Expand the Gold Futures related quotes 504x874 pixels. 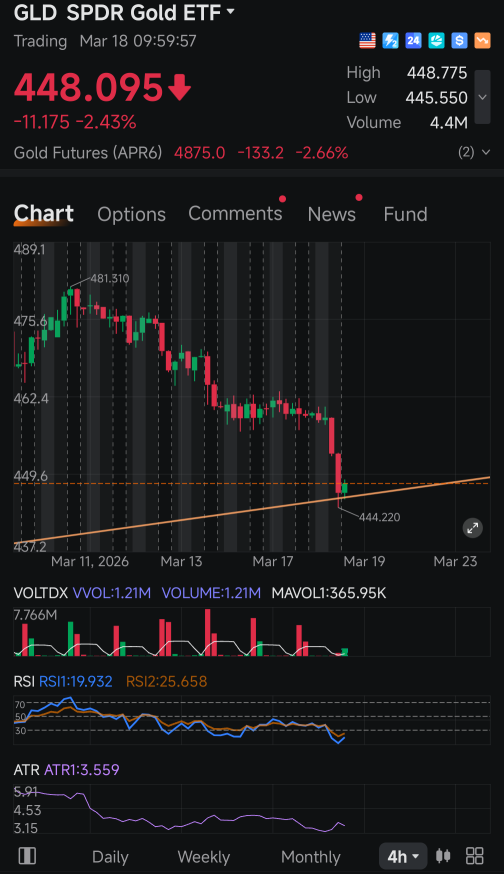tap(474, 152)
